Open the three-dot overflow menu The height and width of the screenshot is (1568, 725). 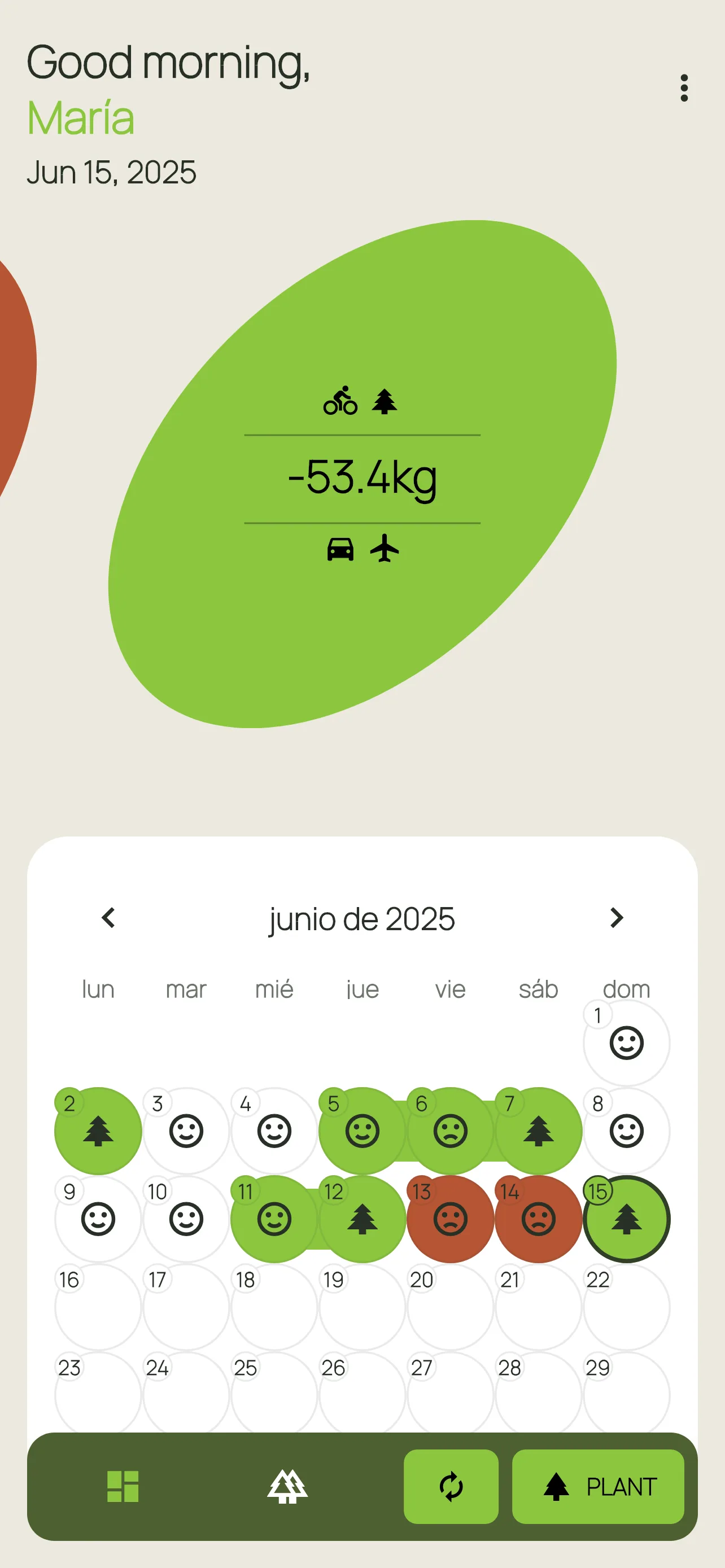(x=684, y=88)
